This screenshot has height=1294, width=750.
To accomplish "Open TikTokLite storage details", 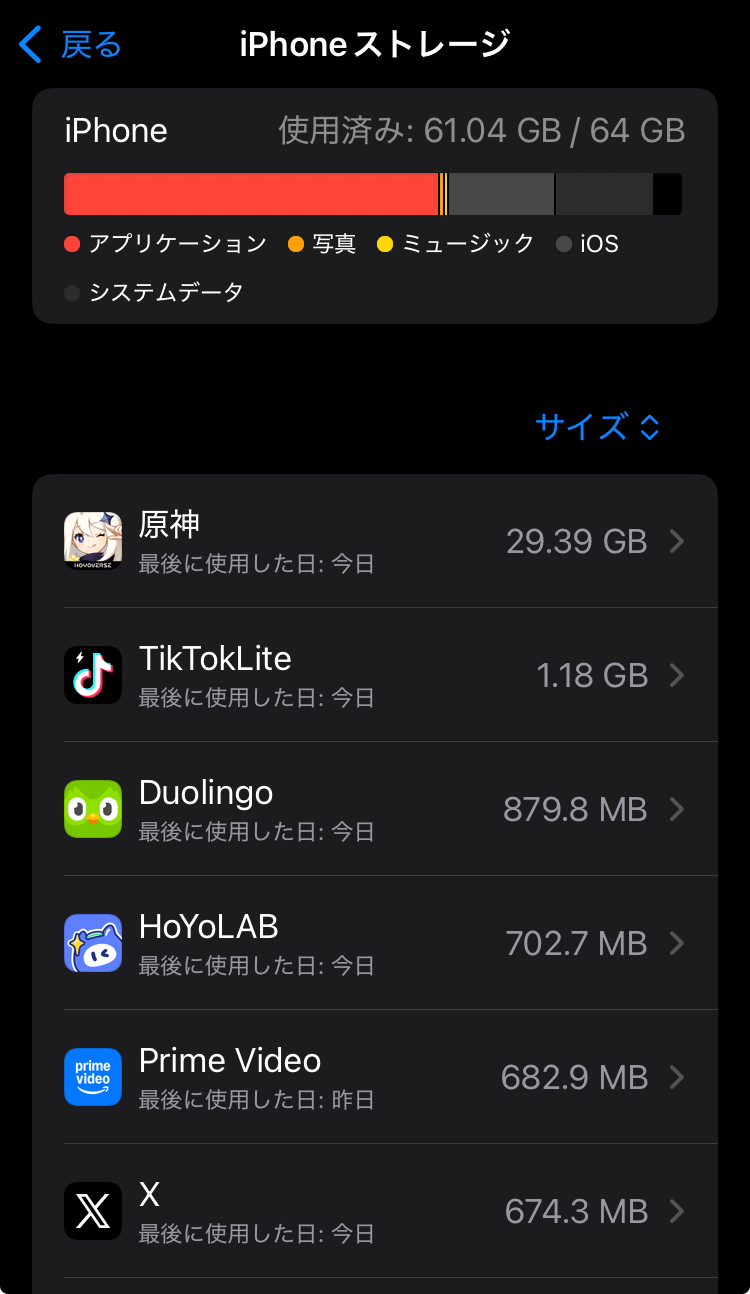I will 375,675.
